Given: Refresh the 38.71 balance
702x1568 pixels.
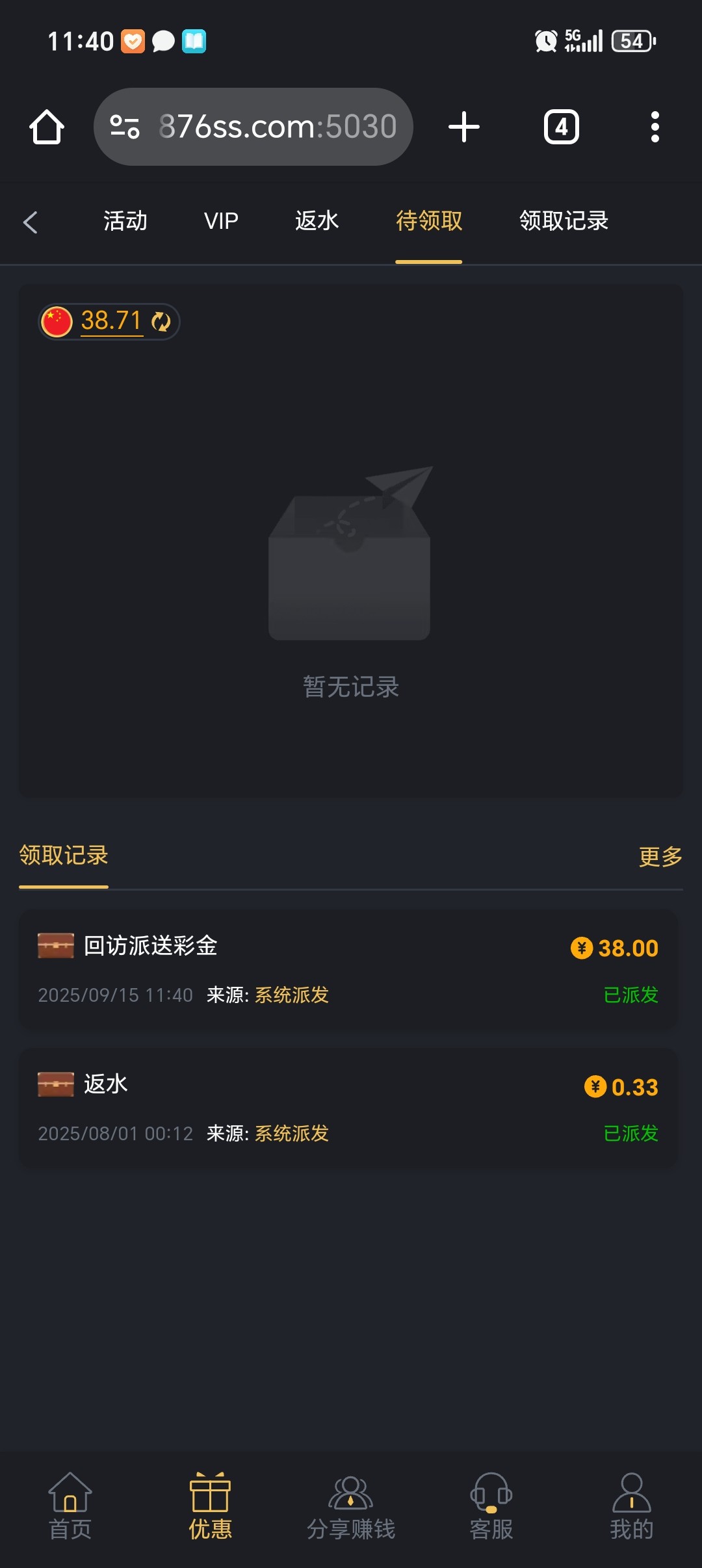Looking at the screenshot, I should click(x=161, y=322).
